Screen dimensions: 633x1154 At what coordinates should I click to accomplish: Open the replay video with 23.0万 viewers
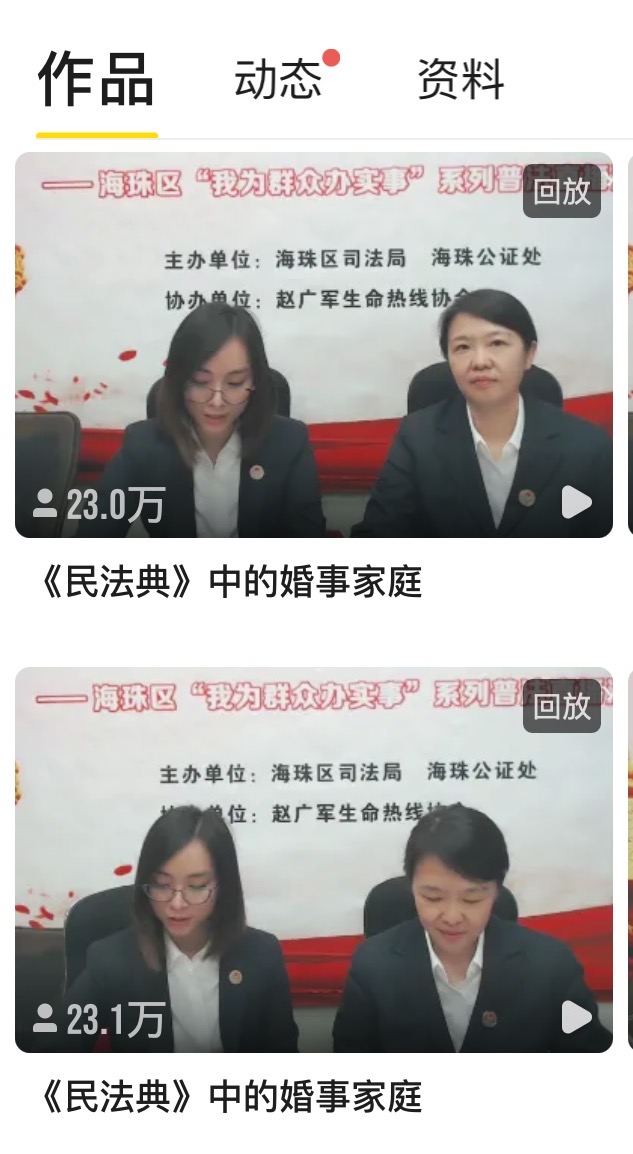tap(313, 345)
